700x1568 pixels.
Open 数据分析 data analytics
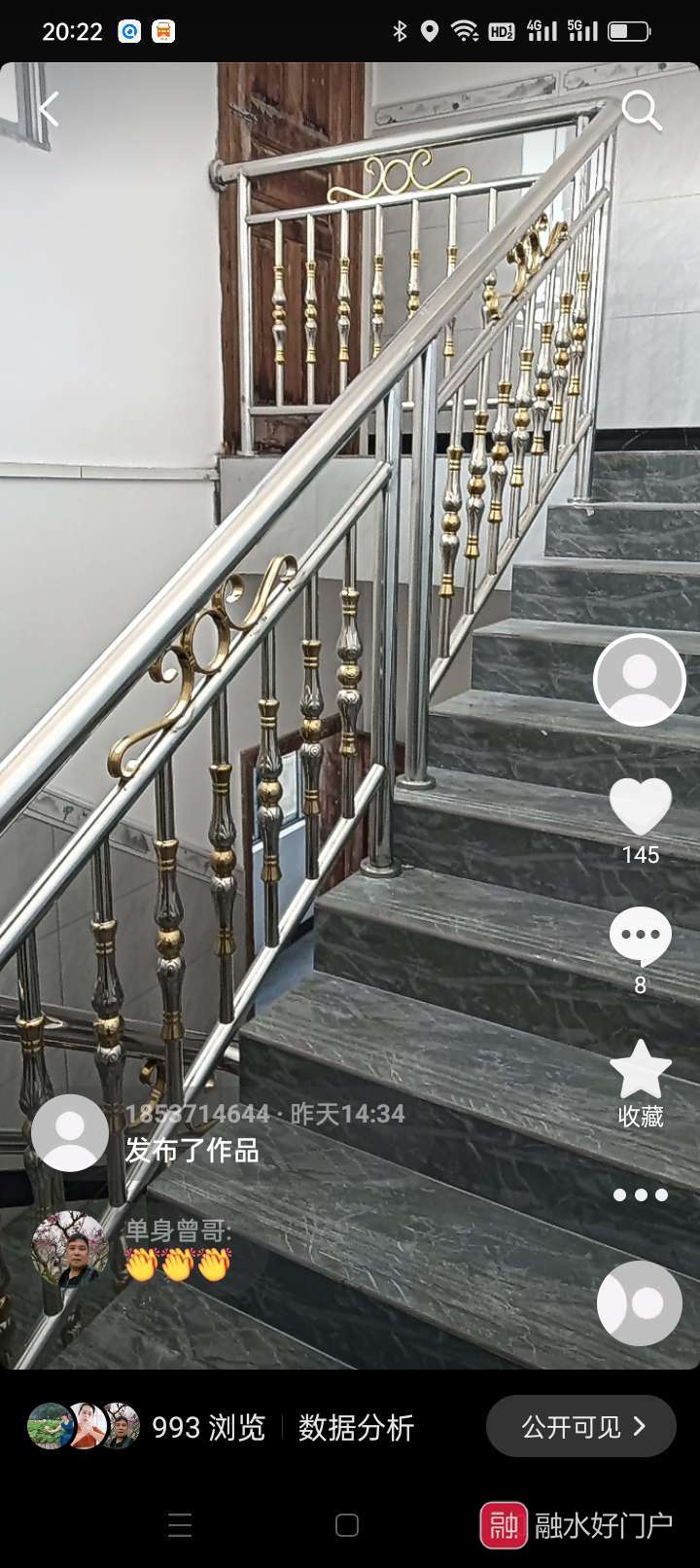click(x=356, y=1427)
